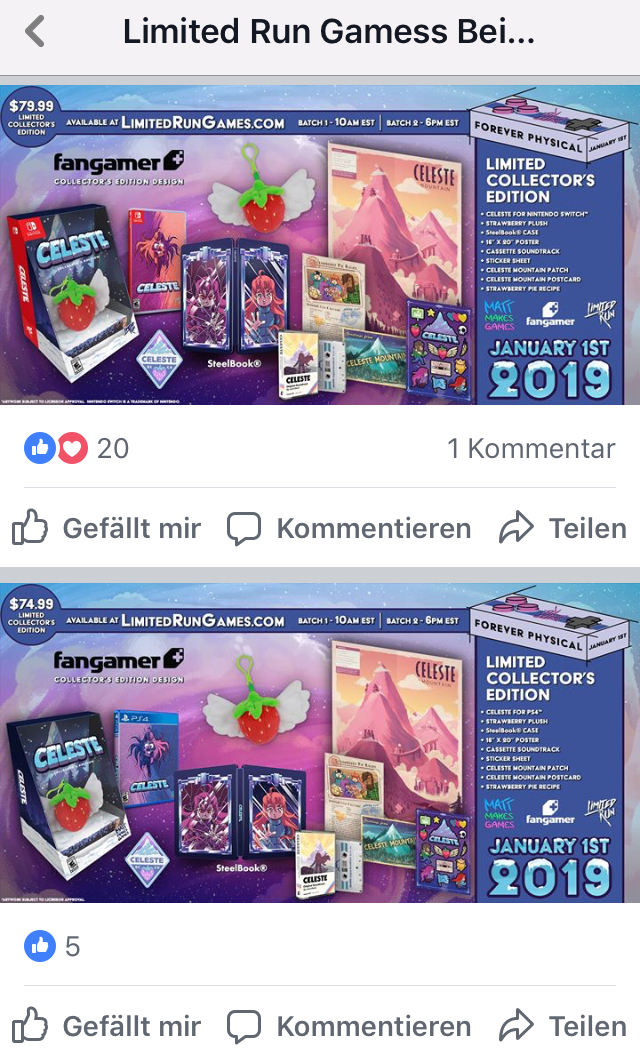View reactions on the post with 20 likes
640x1058 pixels.
77,448
